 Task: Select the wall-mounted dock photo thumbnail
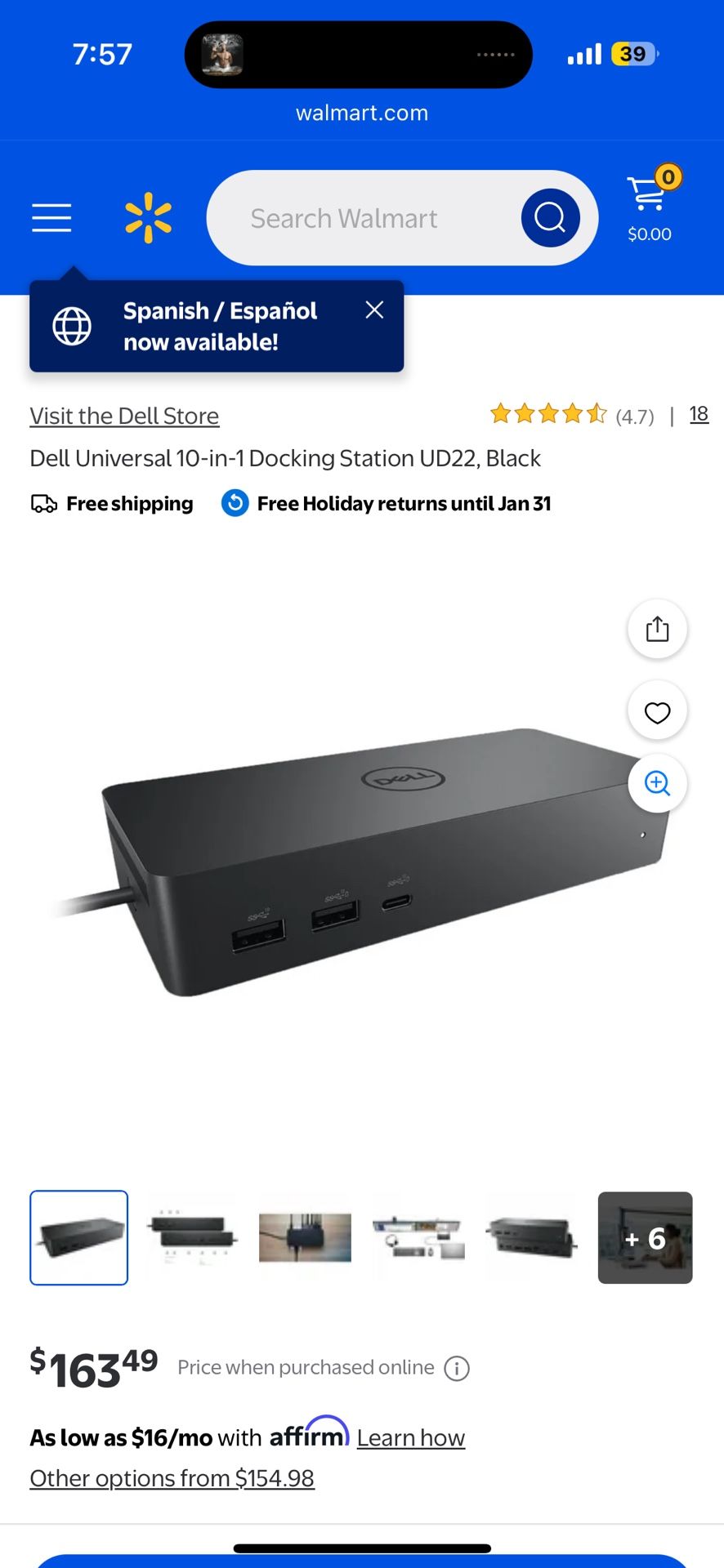pos(304,1236)
